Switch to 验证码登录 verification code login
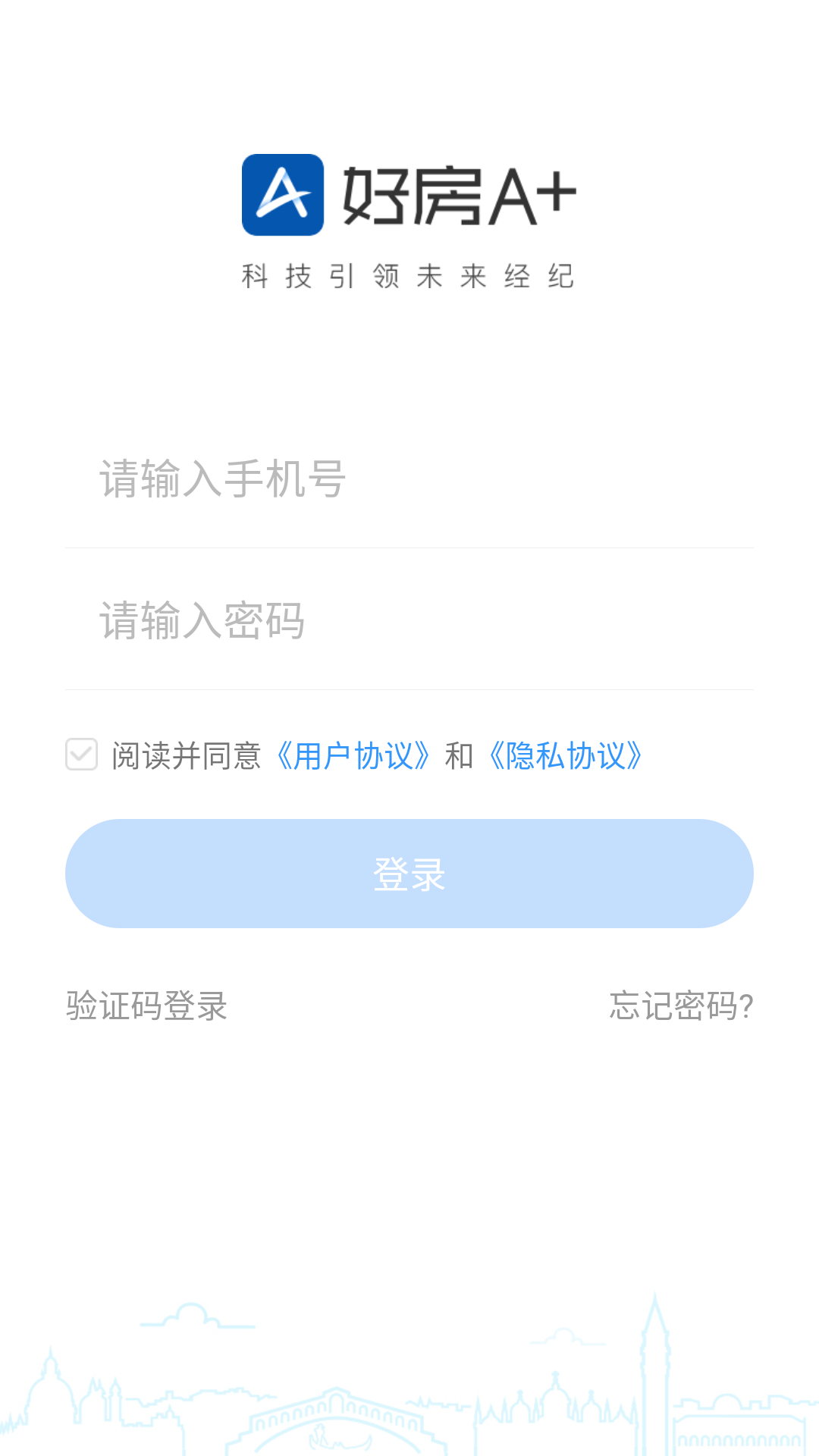Image resolution: width=819 pixels, height=1456 pixels. (146, 1006)
